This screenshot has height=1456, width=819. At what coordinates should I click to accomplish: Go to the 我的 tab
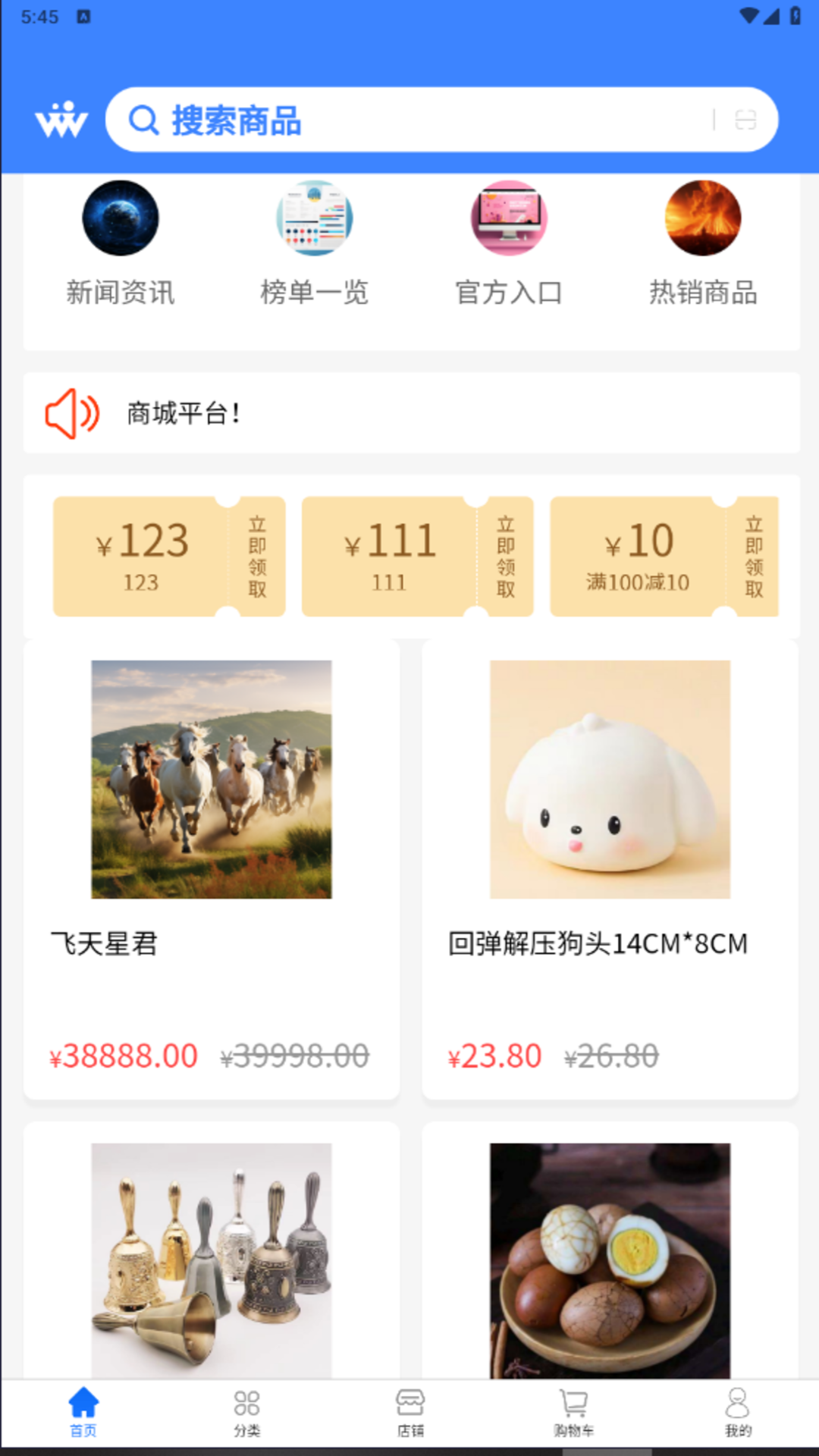coord(737,1413)
